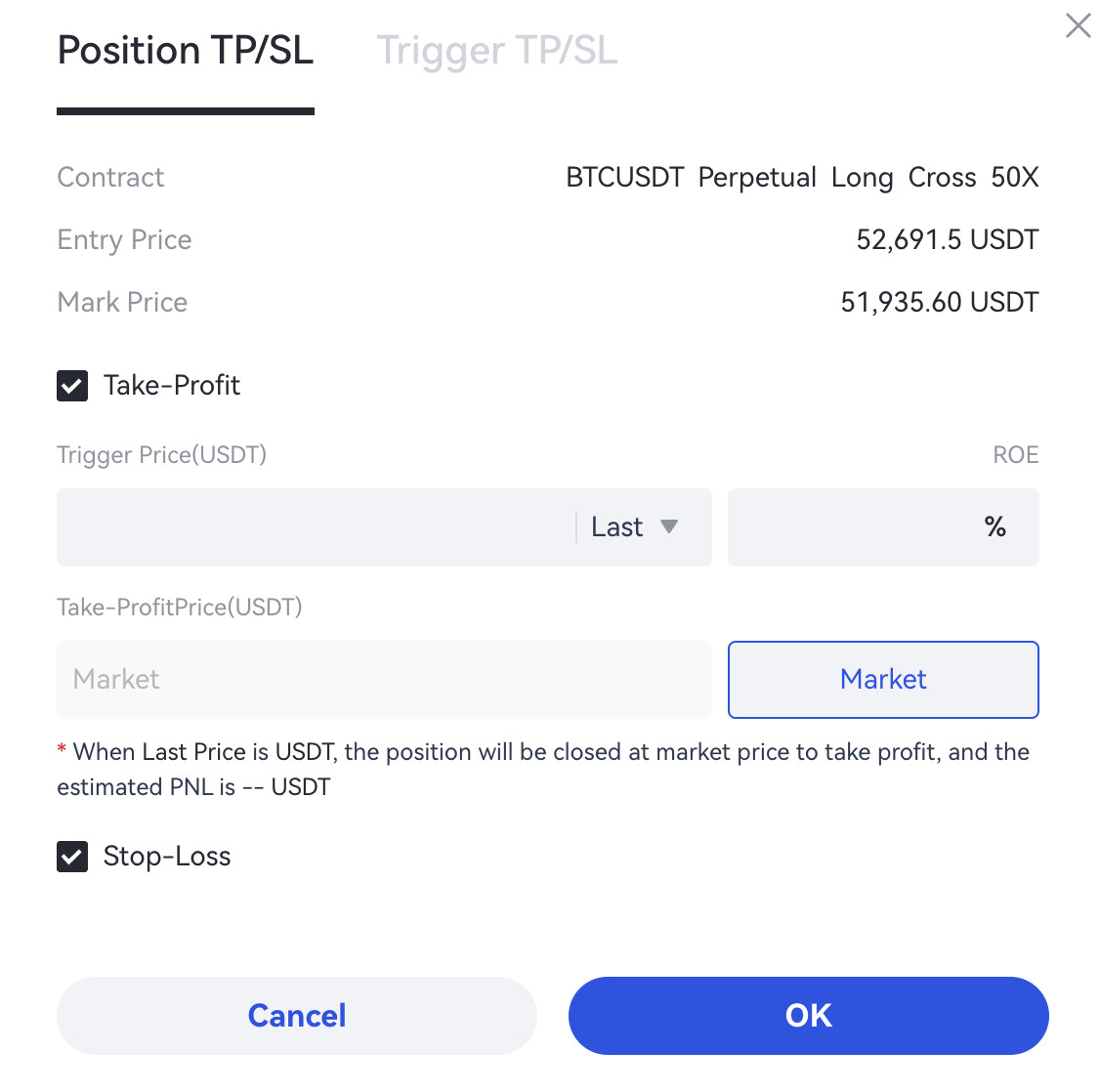
Task: Tap the Take-Profit Price field
Action: tap(383, 680)
